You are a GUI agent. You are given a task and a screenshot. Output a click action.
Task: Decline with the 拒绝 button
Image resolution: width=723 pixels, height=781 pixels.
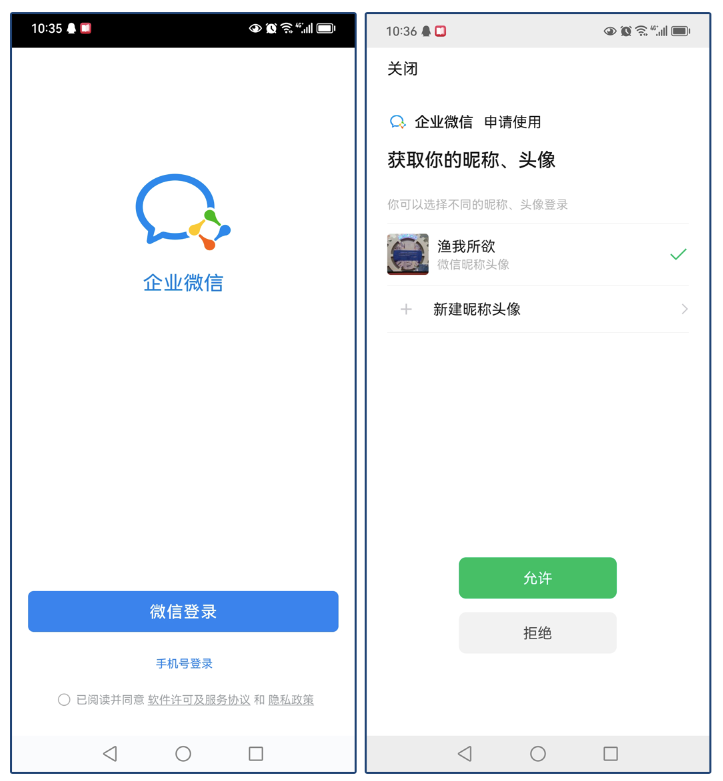pyautogui.click(x=537, y=633)
